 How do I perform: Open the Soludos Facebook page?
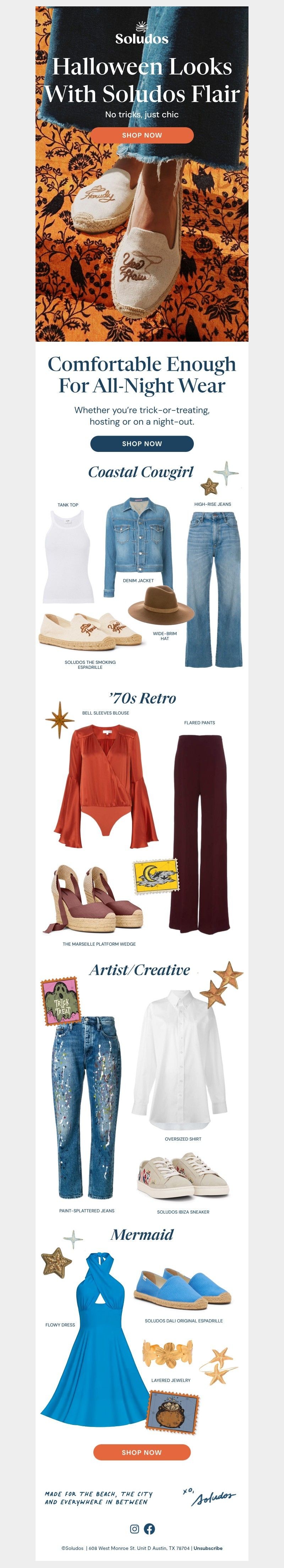click(x=149, y=1528)
